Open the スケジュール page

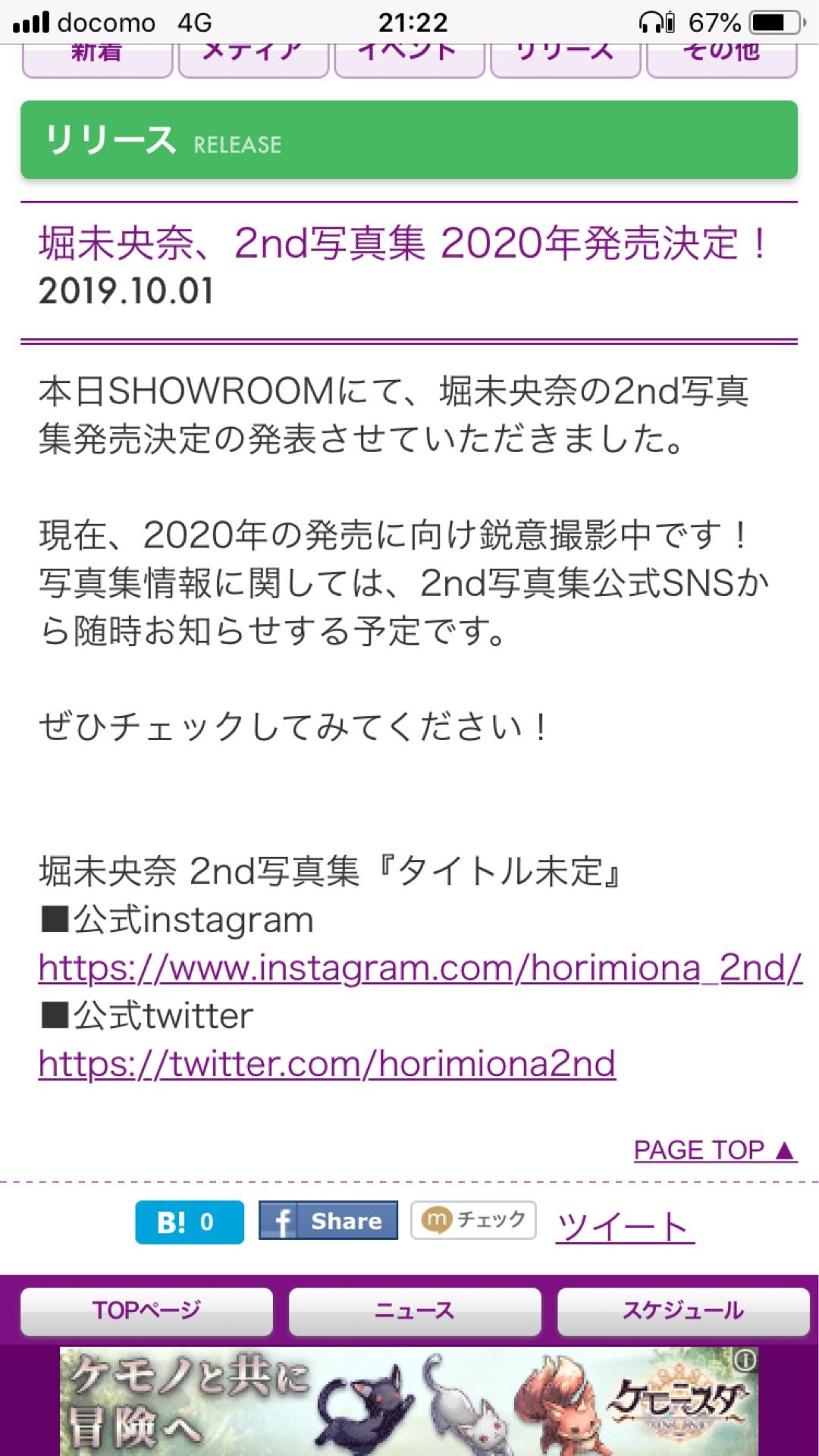click(682, 1310)
